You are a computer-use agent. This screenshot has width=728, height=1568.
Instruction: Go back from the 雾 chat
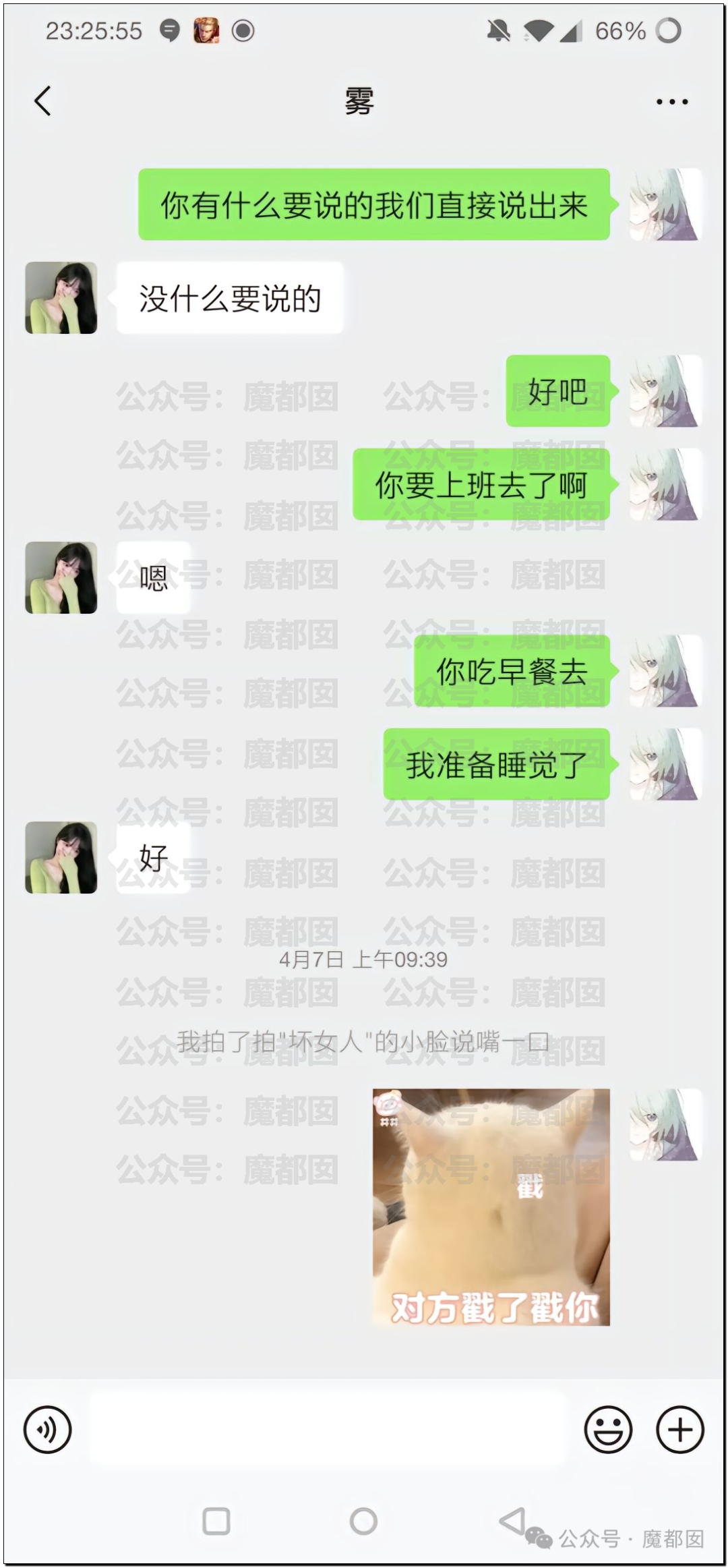tap(43, 102)
